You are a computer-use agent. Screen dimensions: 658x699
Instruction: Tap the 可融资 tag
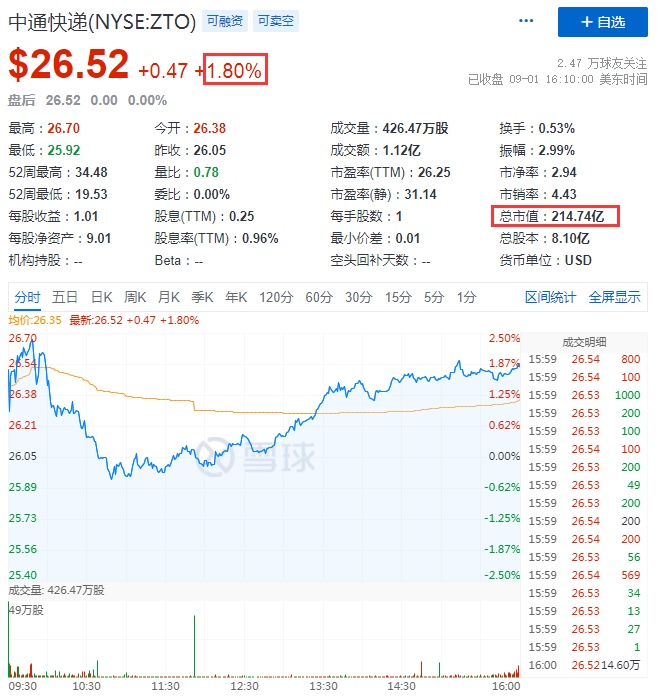[225, 20]
